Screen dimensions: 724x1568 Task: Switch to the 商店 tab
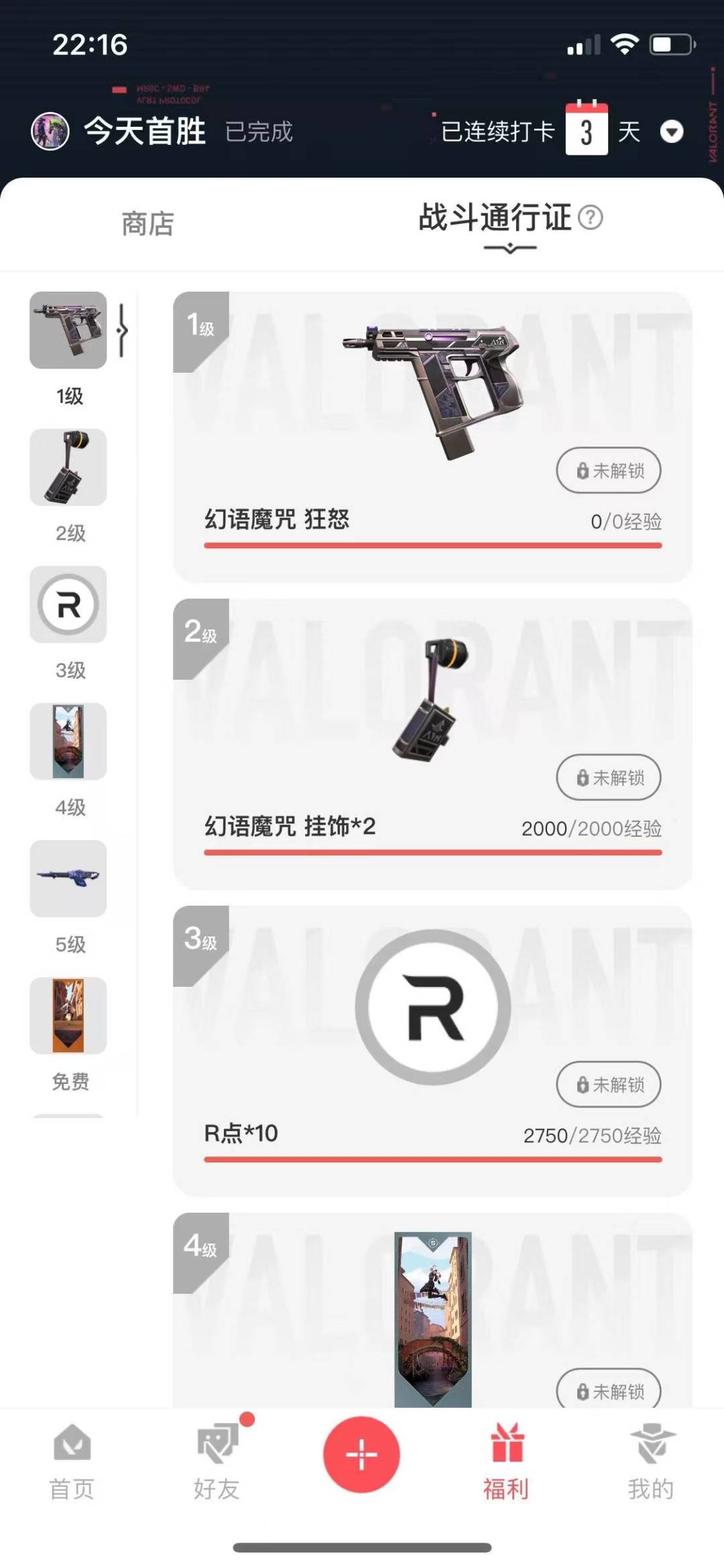(x=147, y=224)
